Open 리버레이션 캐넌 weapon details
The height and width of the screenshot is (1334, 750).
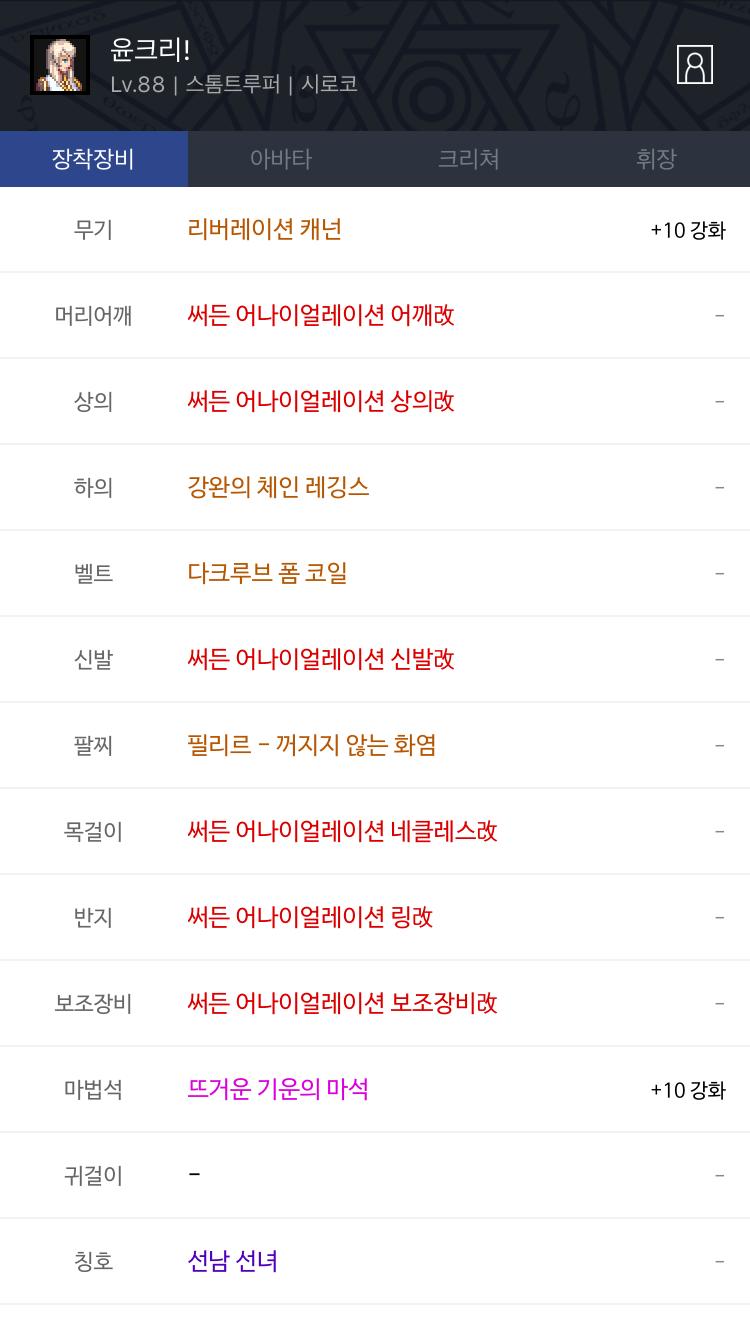point(375,230)
